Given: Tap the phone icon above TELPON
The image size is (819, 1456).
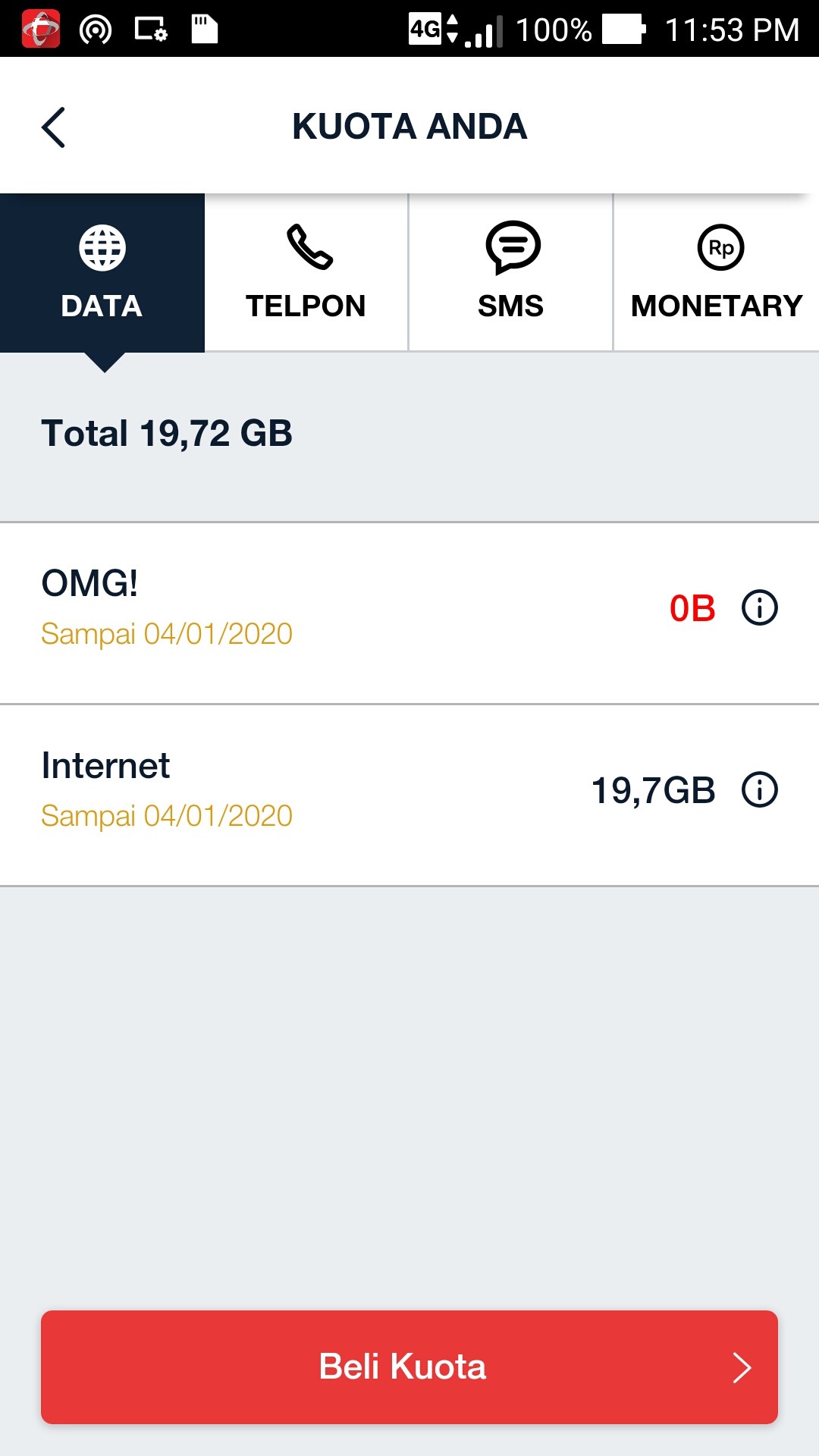Looking at the screenshot, I should [305, 246].
